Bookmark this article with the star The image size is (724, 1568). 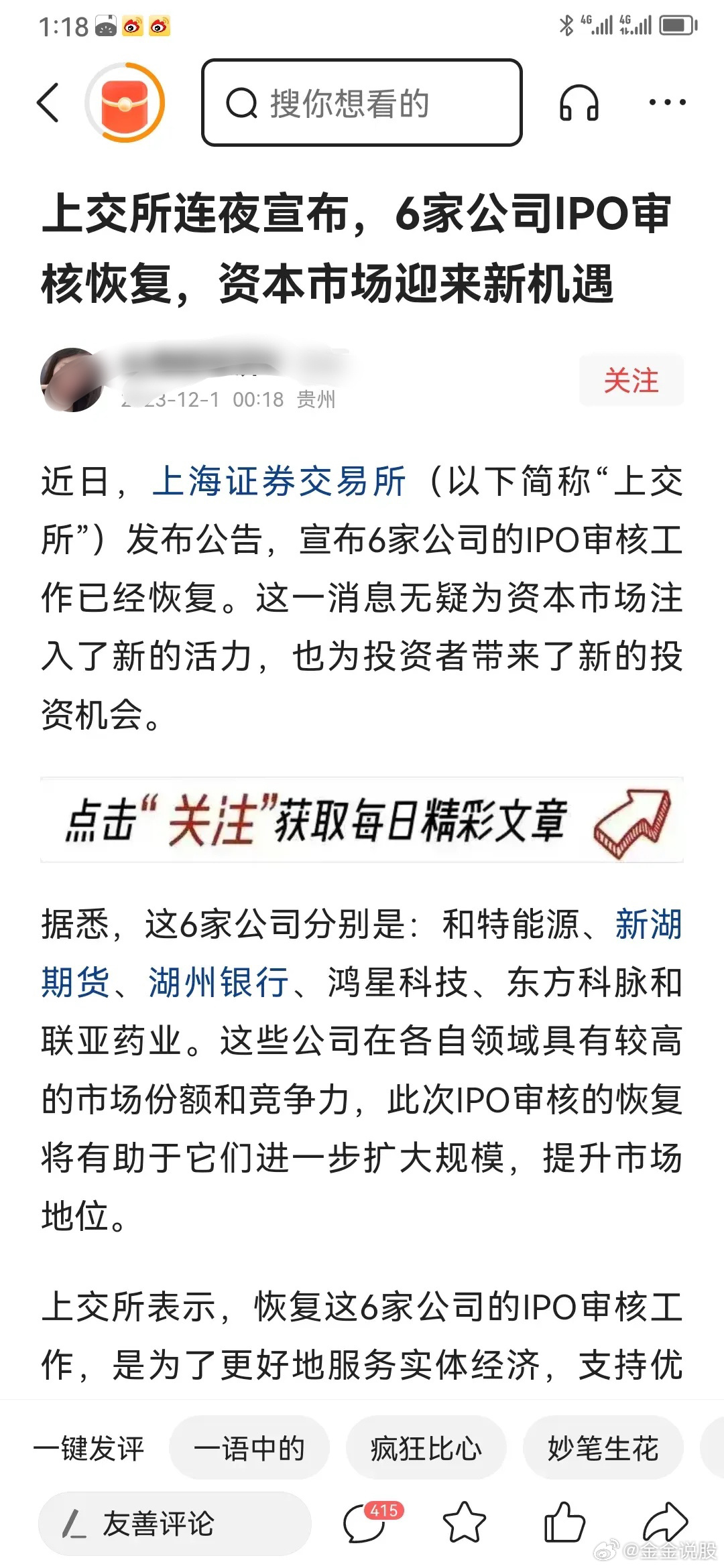click(x=465, y=1523)
